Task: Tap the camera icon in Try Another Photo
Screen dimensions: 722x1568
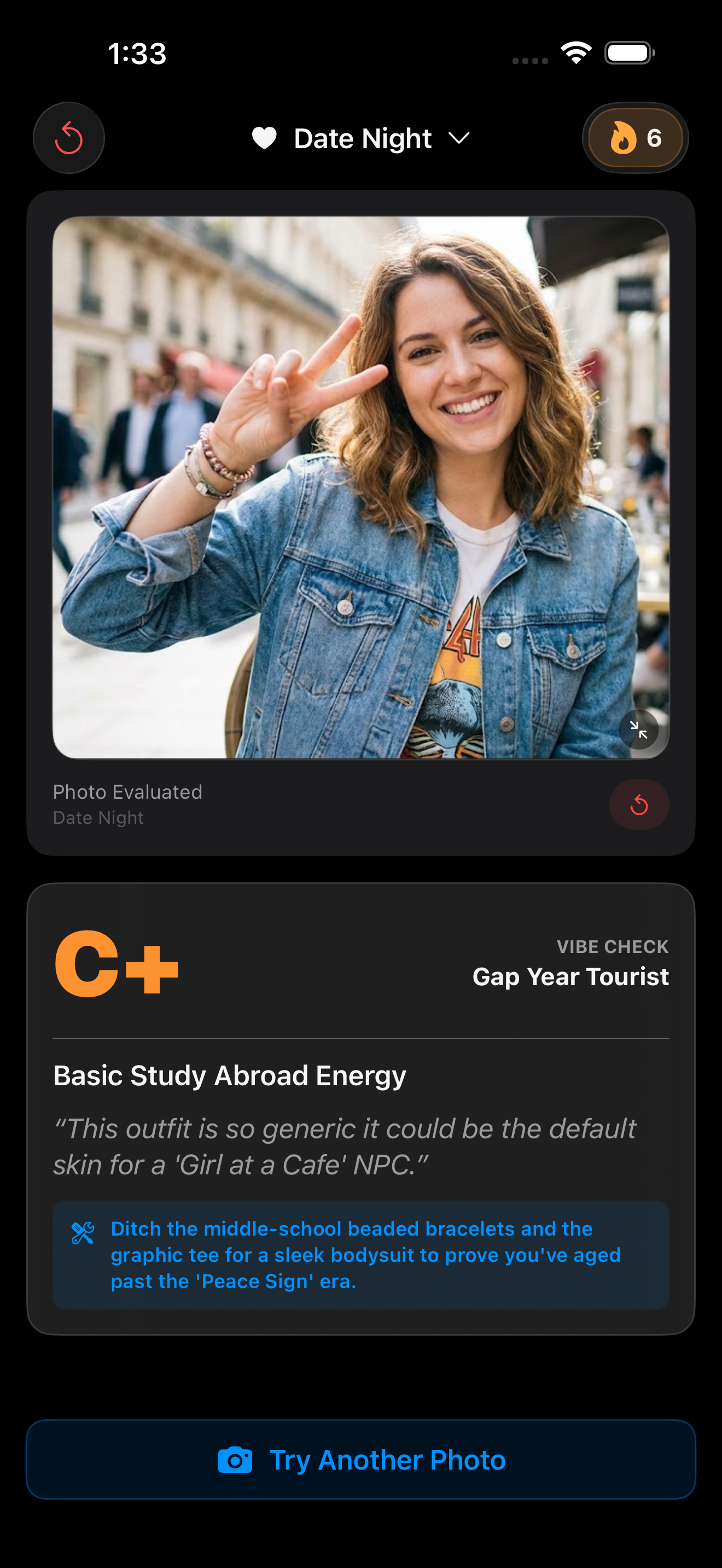Action: [237, 1459]
